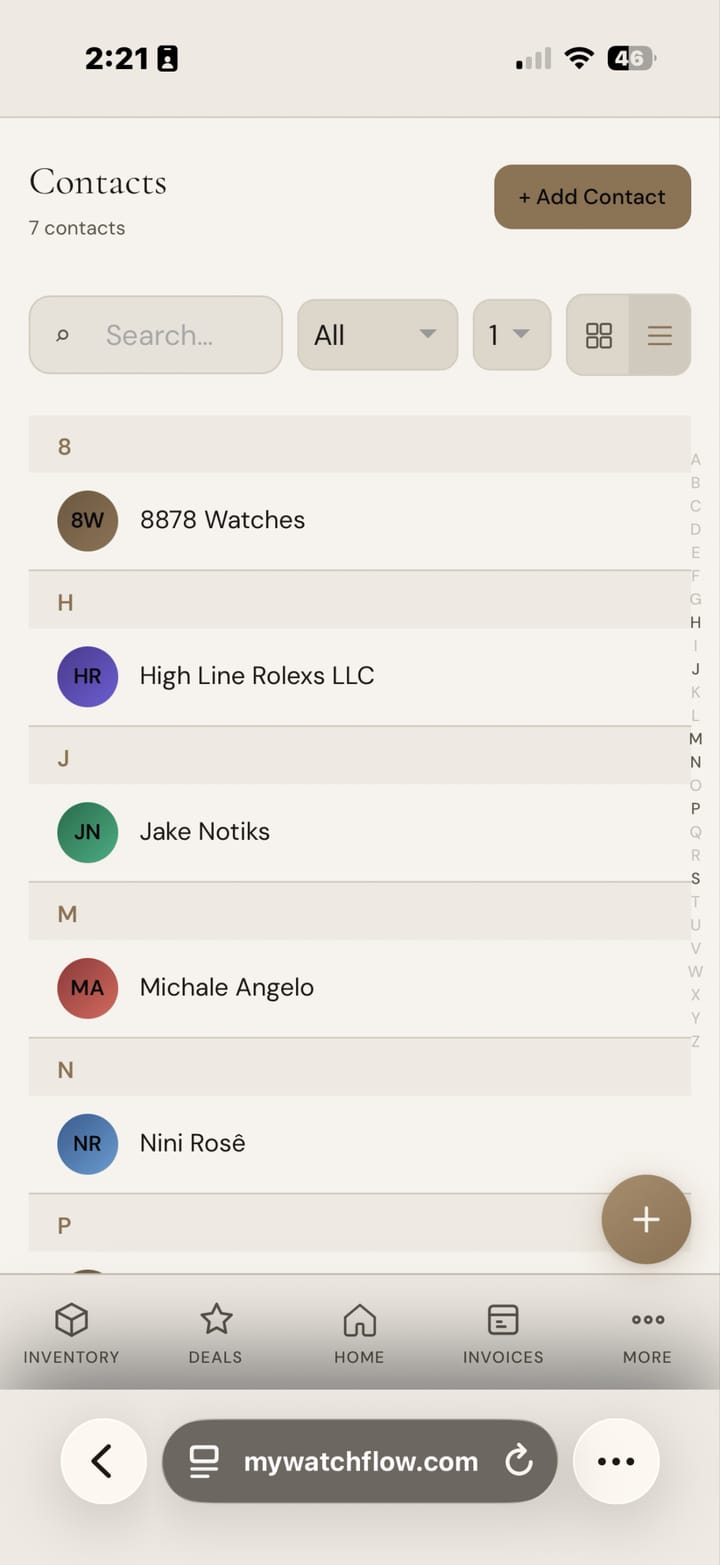Jump to letter H in side index
The image size is (720, 1565).
click(x=696, y=622)
